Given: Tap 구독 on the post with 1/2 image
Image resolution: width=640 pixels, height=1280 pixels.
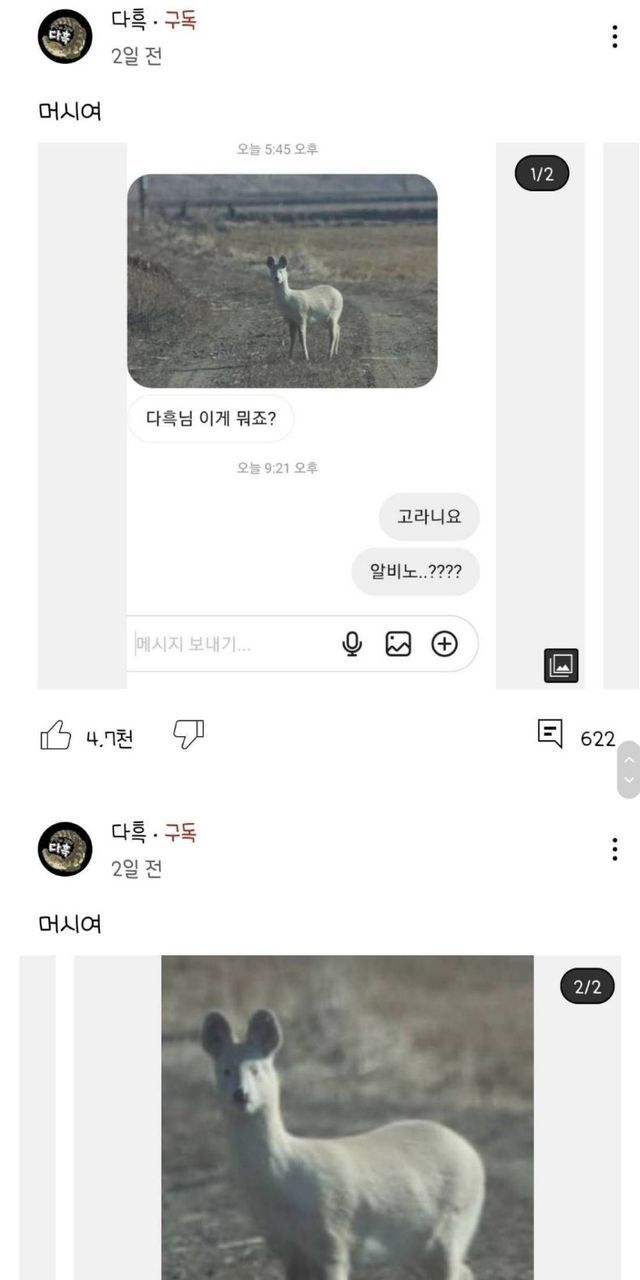Looking at the screenshot, I should coord(180,20).
